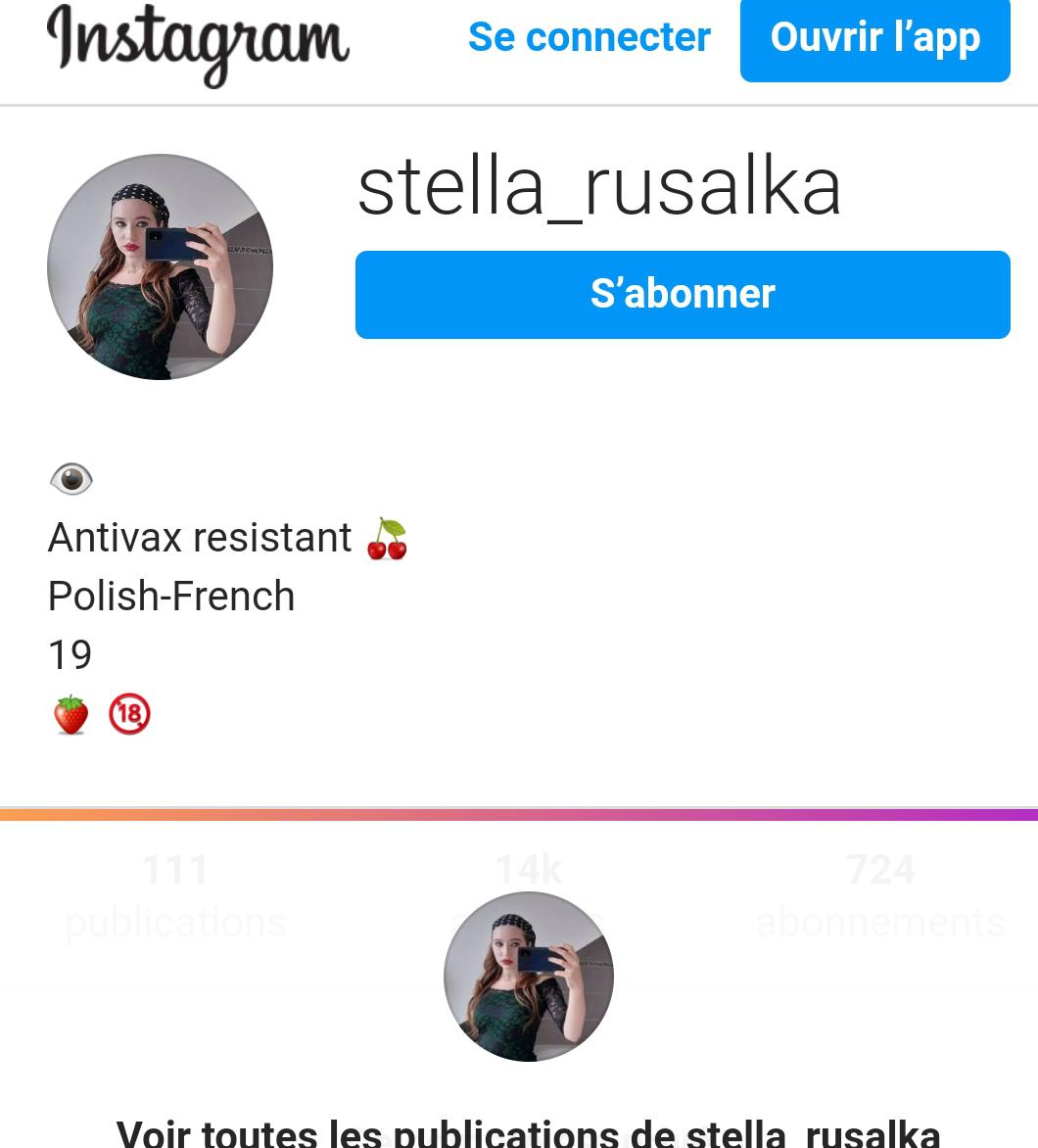Open the profile picture of stella_rusalka
This screenshot has height=1148, width=1038.
coord(160,266)
